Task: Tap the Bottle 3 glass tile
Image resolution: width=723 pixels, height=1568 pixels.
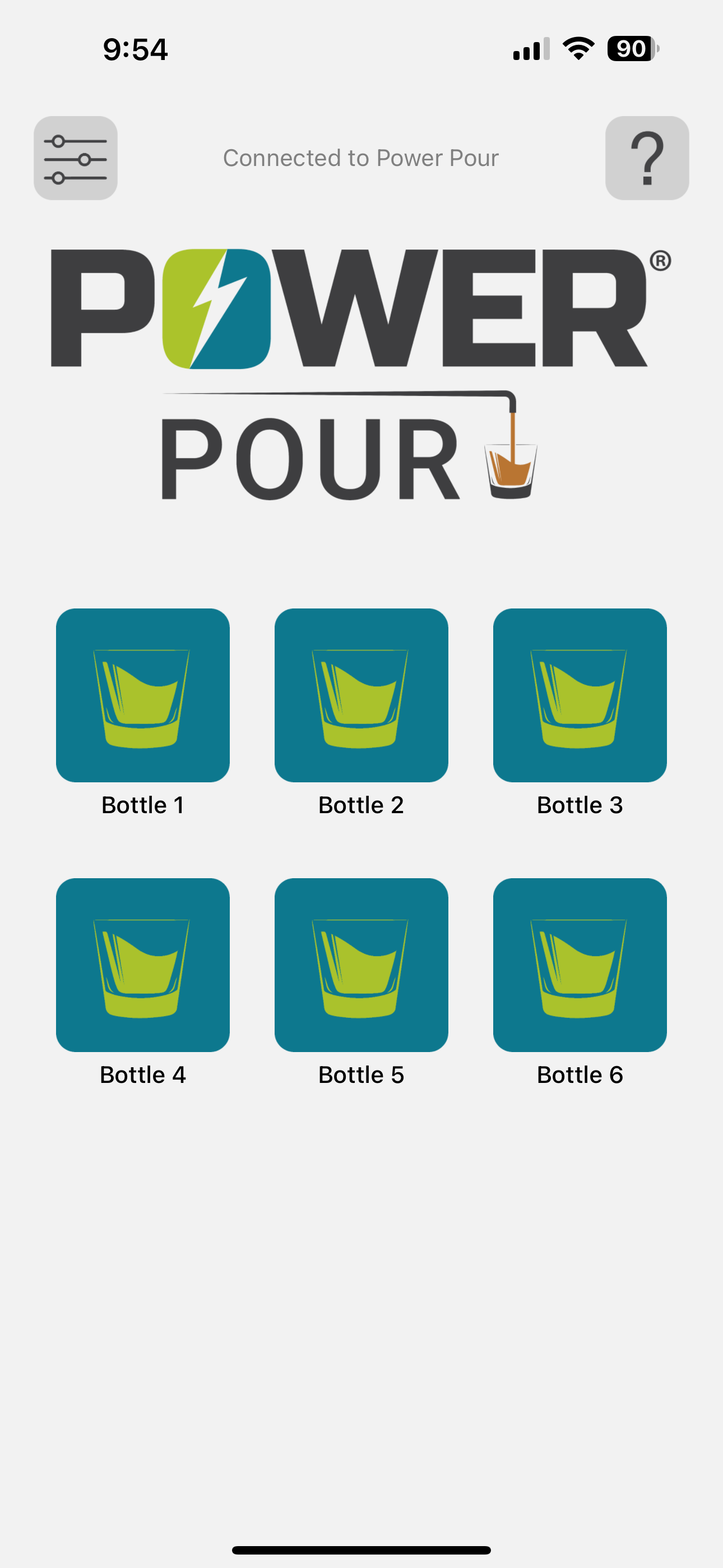Action: click(x=580, y=695)
